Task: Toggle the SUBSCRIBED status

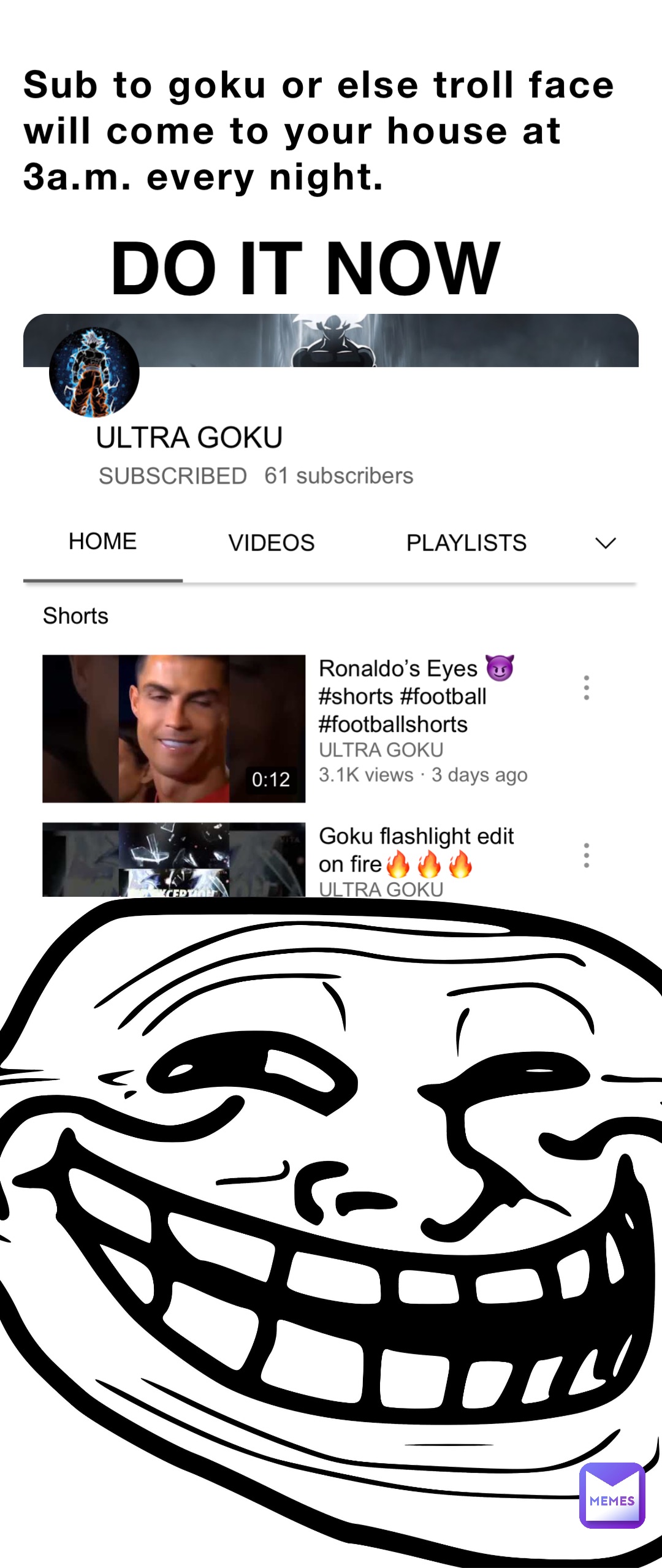Action: click(x=173, y=476)
